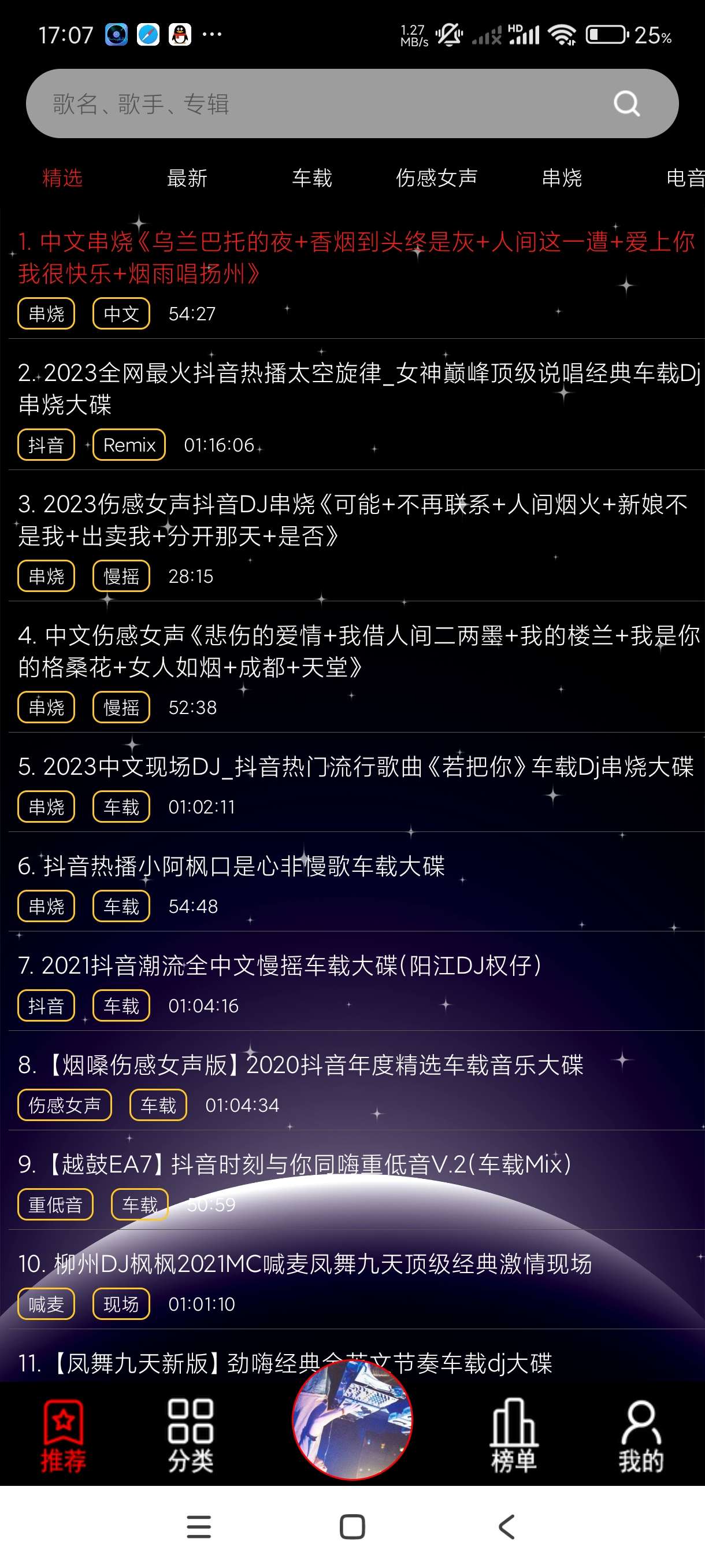Play track 9【越鼓EA7】抖音时刻与你同嗨重低音

295,1164
